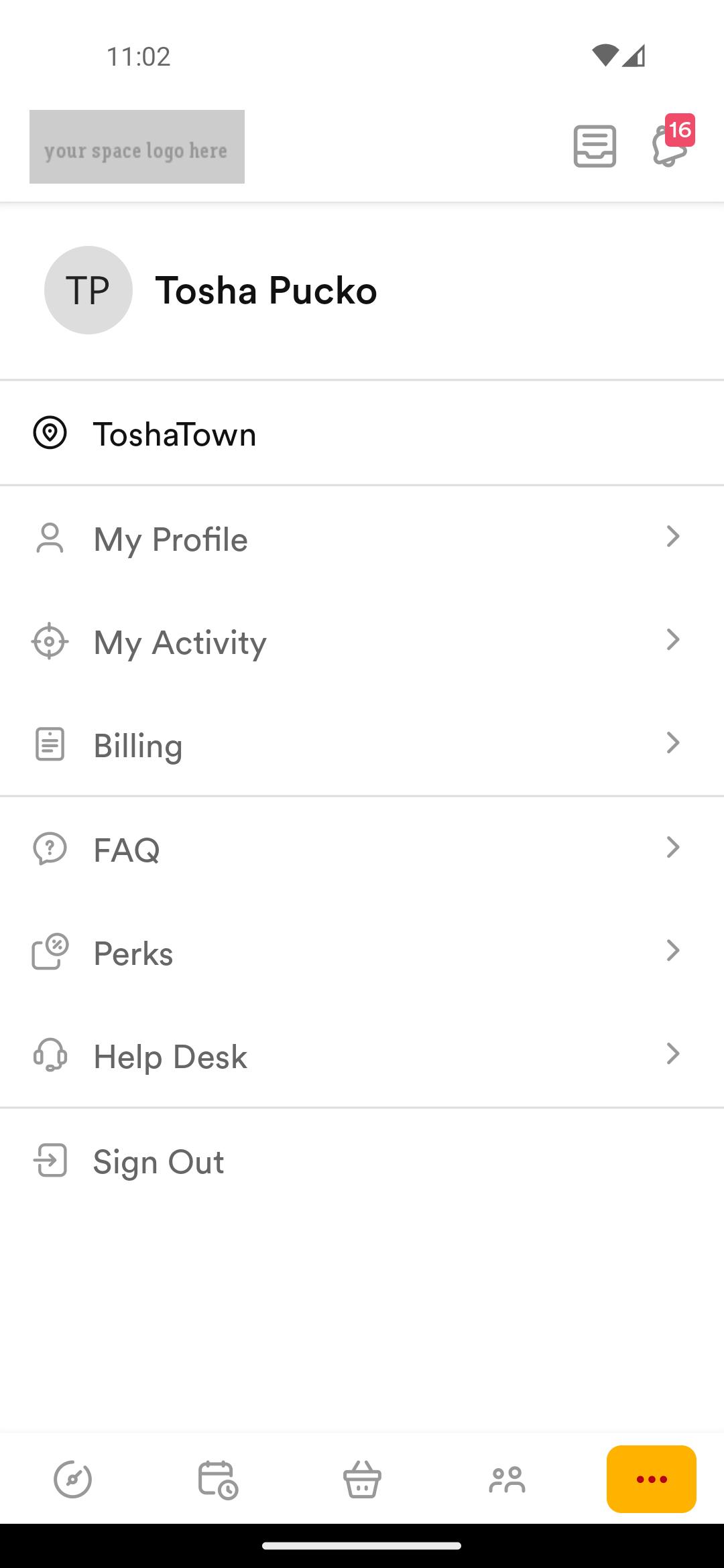View the FAQ page

tap(362, 849)
